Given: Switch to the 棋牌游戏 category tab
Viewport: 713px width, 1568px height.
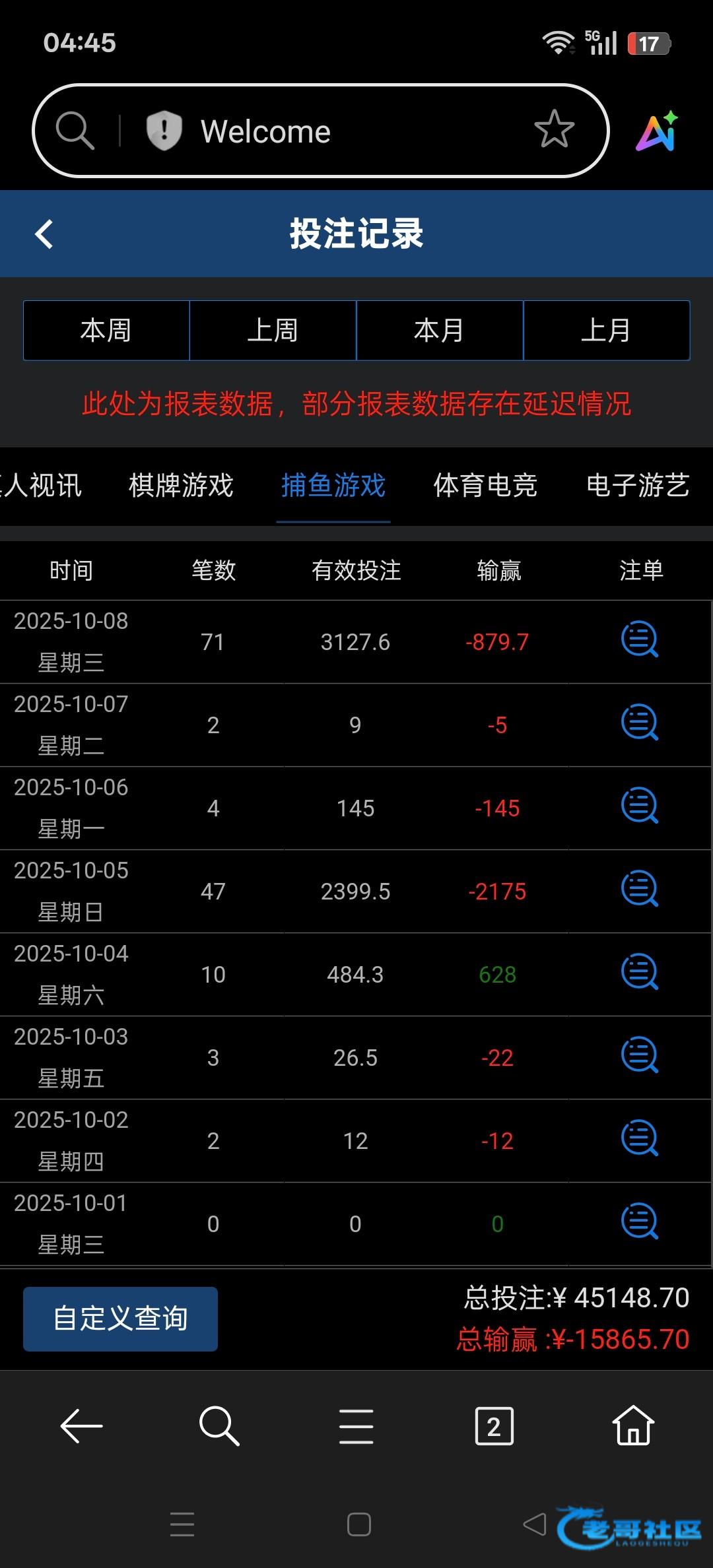Looking at the screenshot, I should (181, 486).
